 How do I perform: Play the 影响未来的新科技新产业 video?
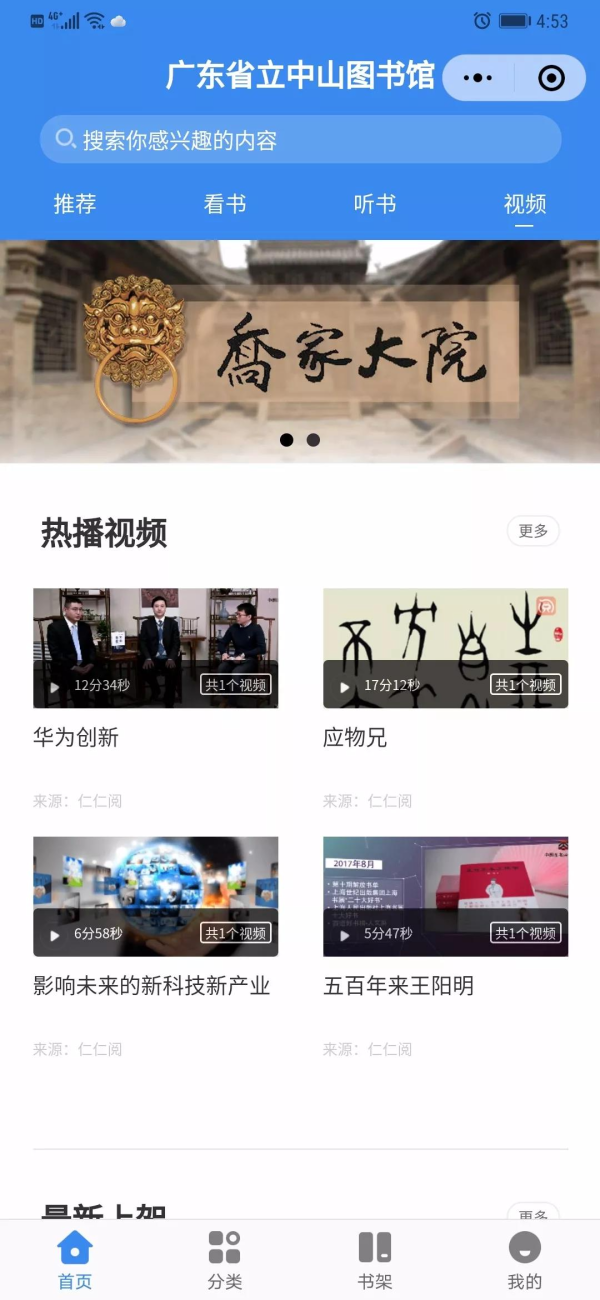tap(155, 896)
